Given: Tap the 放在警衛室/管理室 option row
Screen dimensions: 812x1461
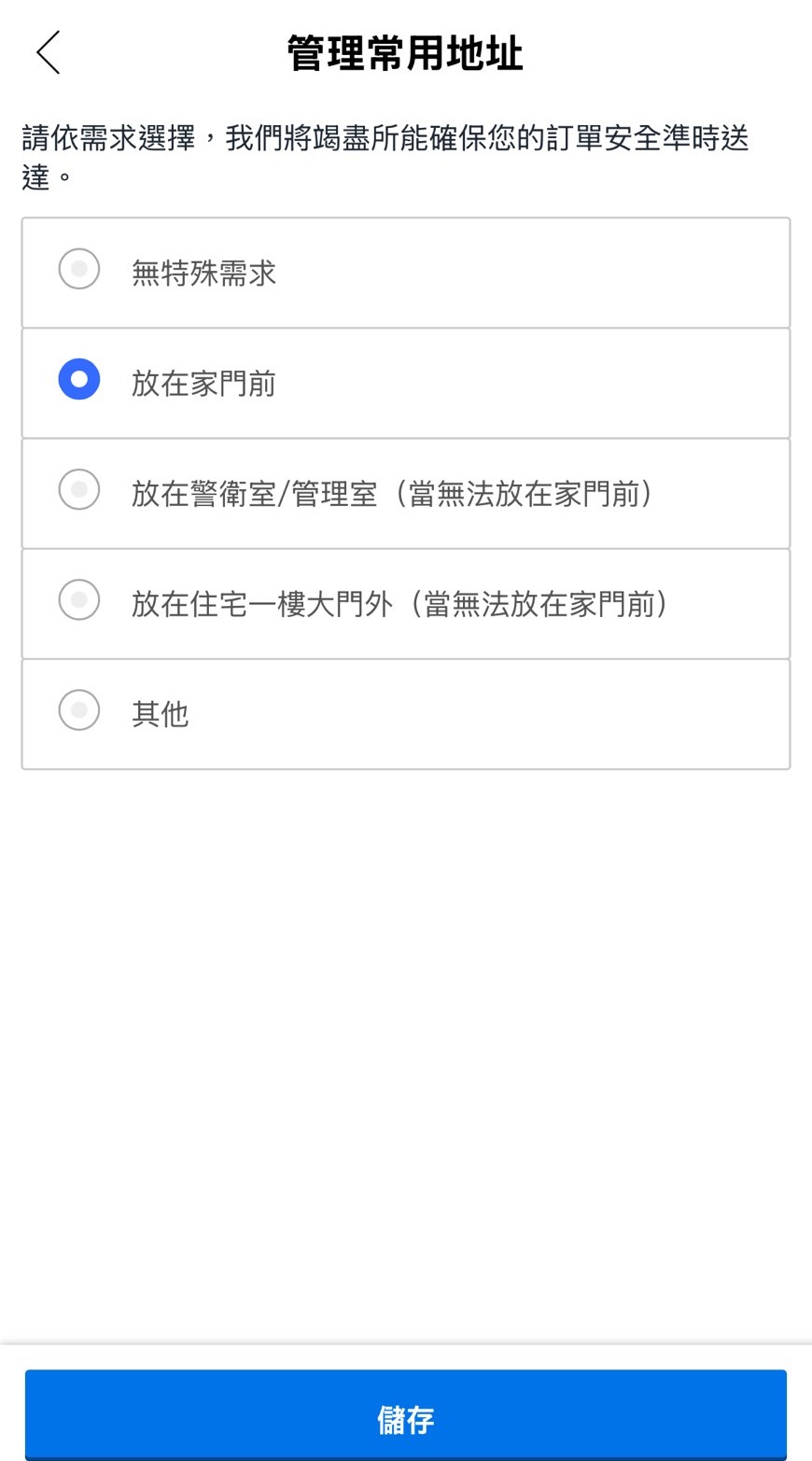Looking at the screenshot, I should (x=406, y=492).
